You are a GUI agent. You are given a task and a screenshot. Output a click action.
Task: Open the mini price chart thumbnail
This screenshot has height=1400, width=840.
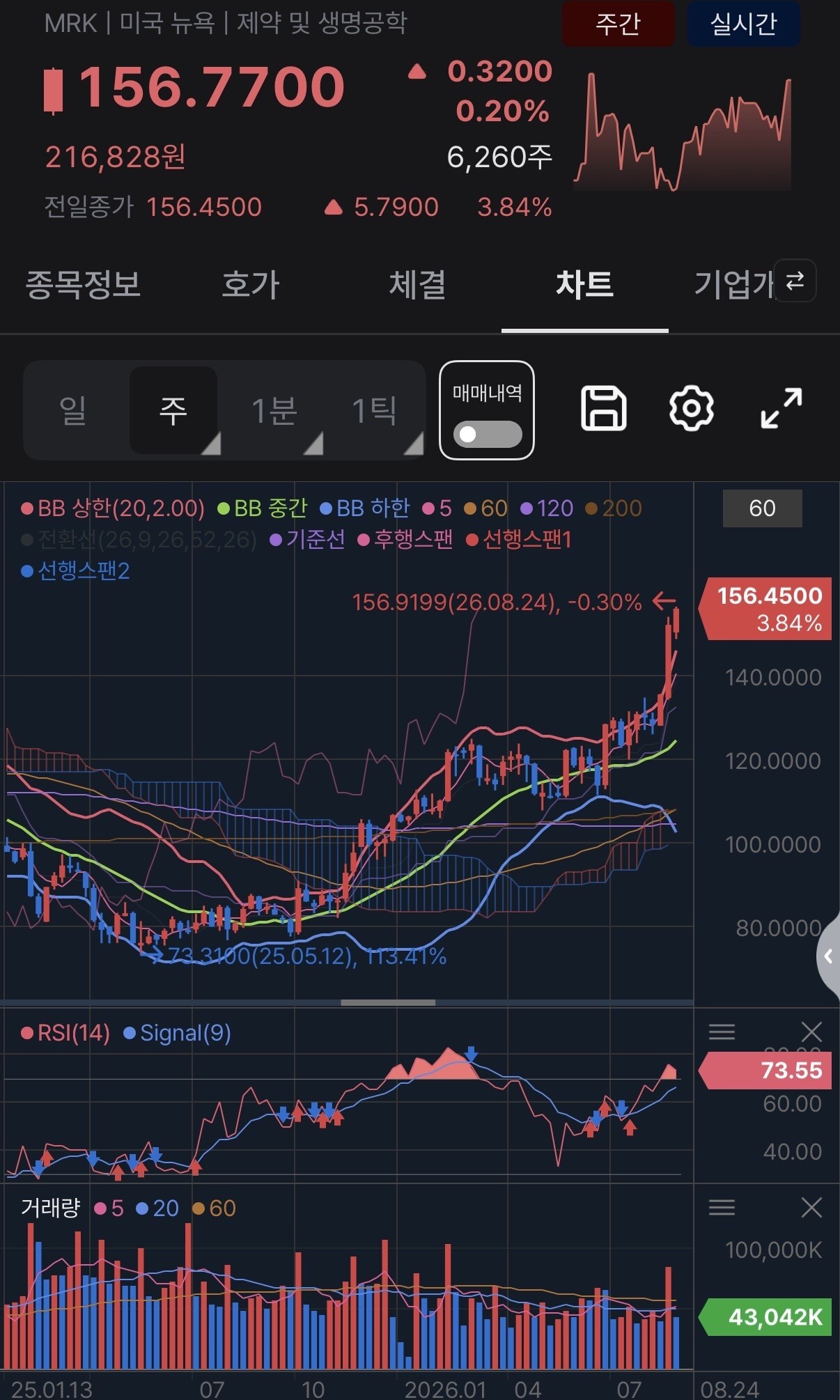[683, 131]
